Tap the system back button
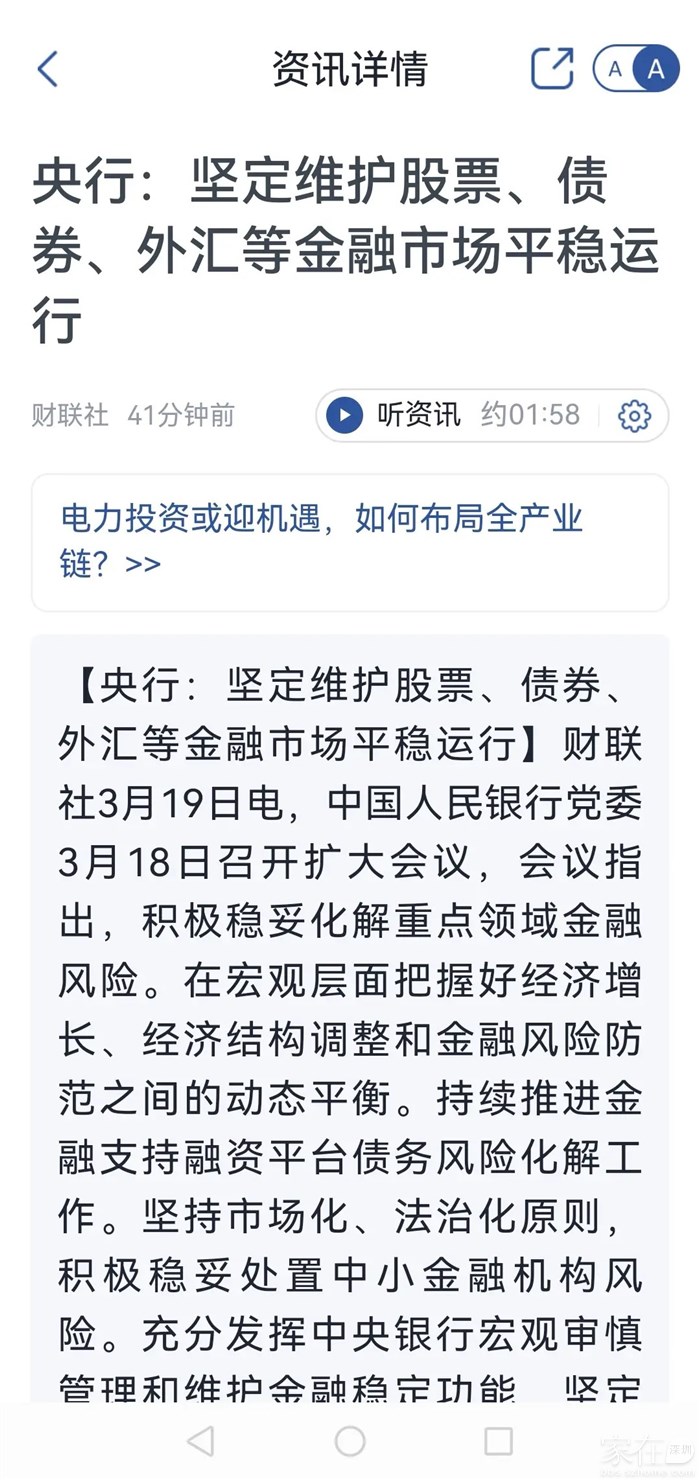The width and height of the screenshot is (700, 1480). pos(201,1441)
